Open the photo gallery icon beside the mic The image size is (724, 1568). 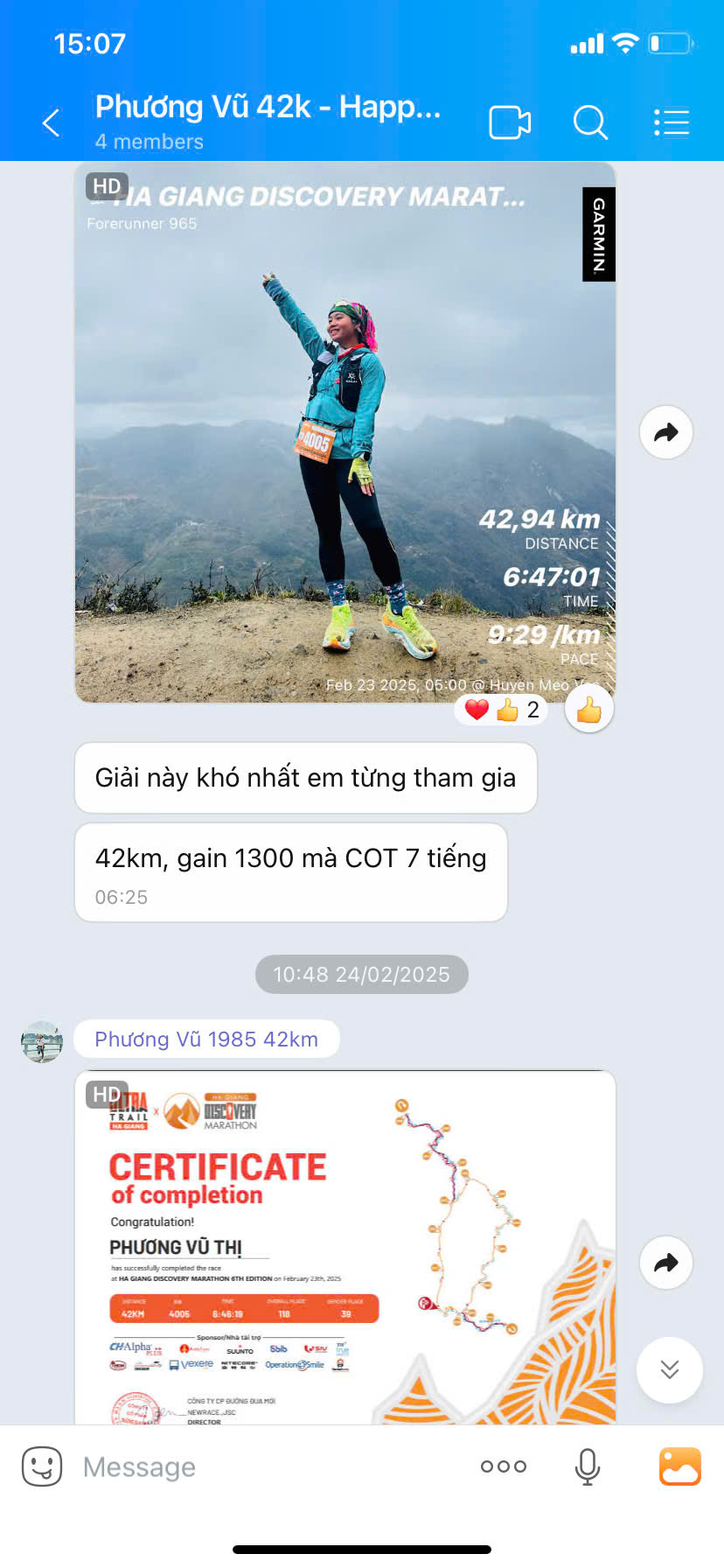tap(680, 1466)
